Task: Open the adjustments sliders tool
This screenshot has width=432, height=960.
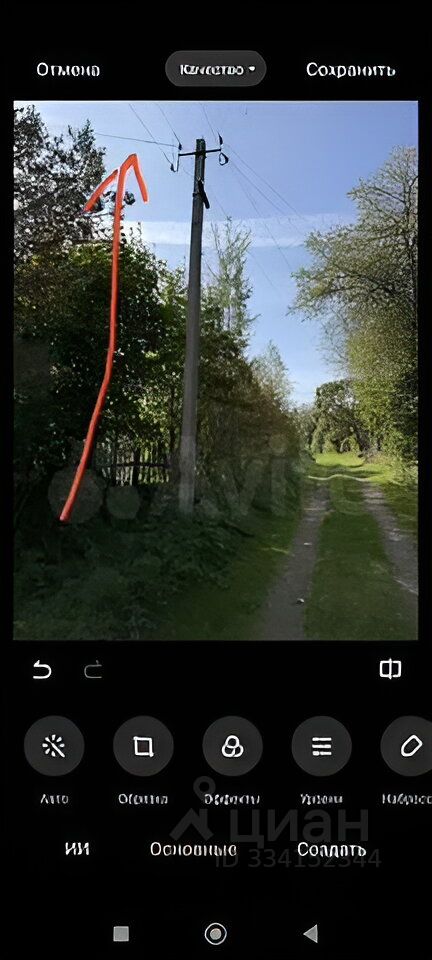Action: click(321, 746)
